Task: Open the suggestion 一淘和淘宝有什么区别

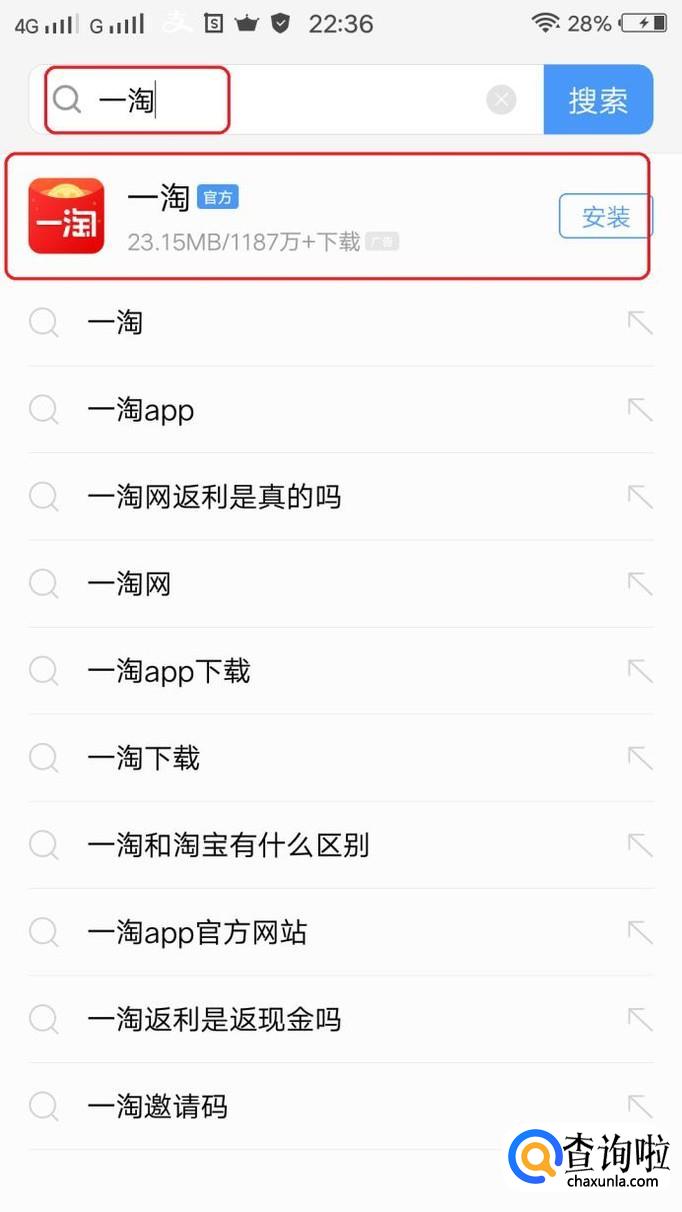Action: [341, 845]
